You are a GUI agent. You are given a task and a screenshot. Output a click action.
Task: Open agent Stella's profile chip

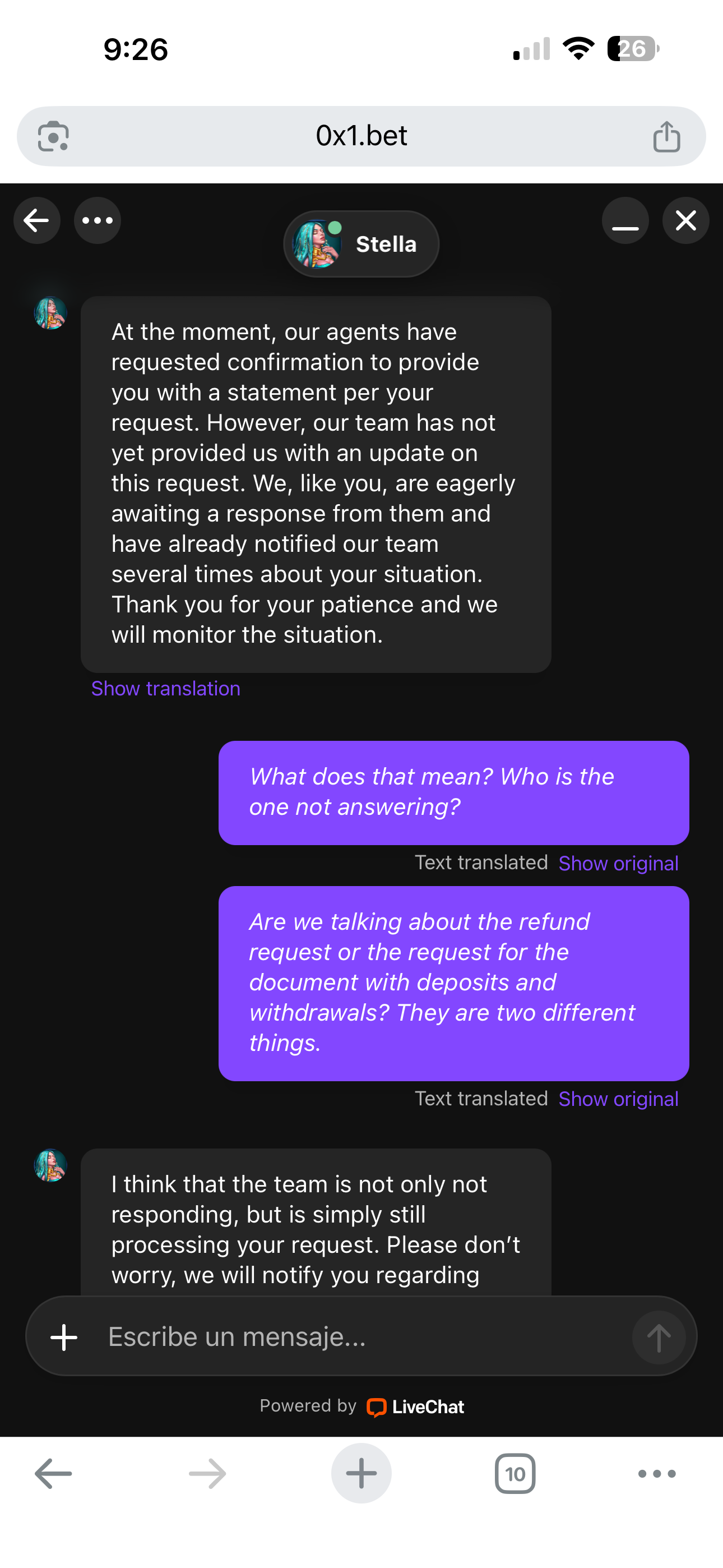(361, 244)
